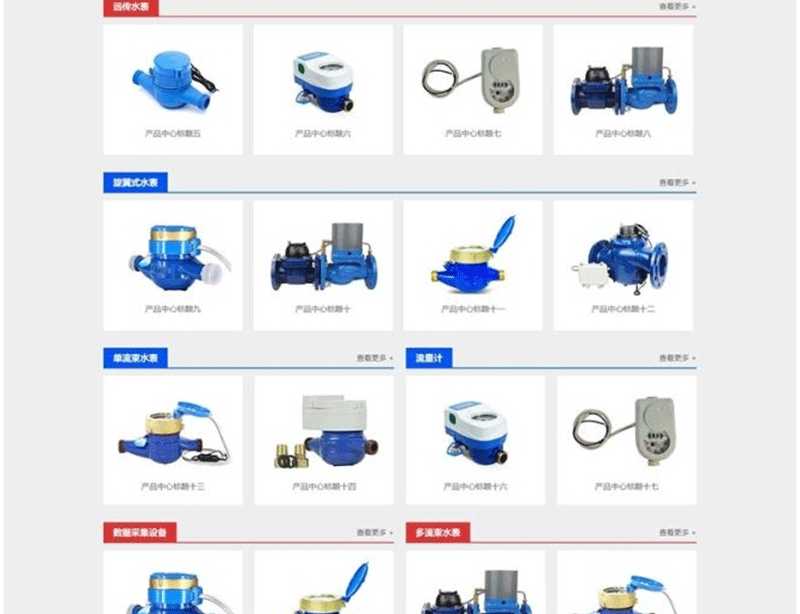Open product card 产品中心标题十二
The width and height of the screenshot is (800, 614).
click(x=623, y=265)
